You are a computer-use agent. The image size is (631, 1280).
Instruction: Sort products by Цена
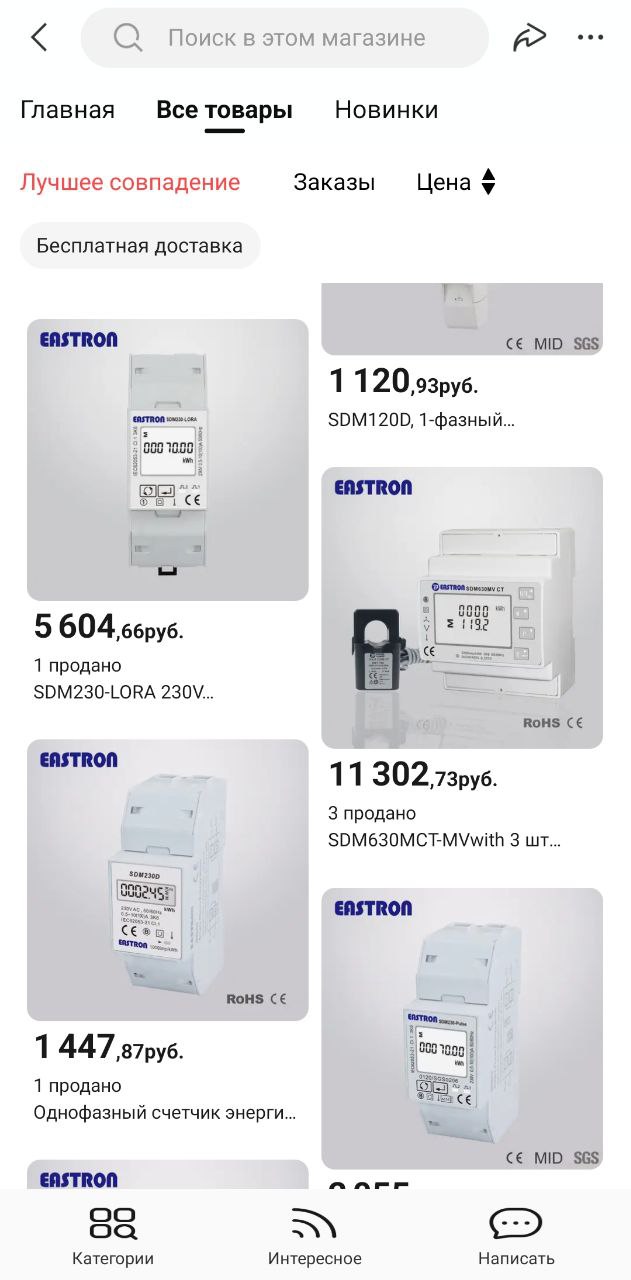(455, 182)
